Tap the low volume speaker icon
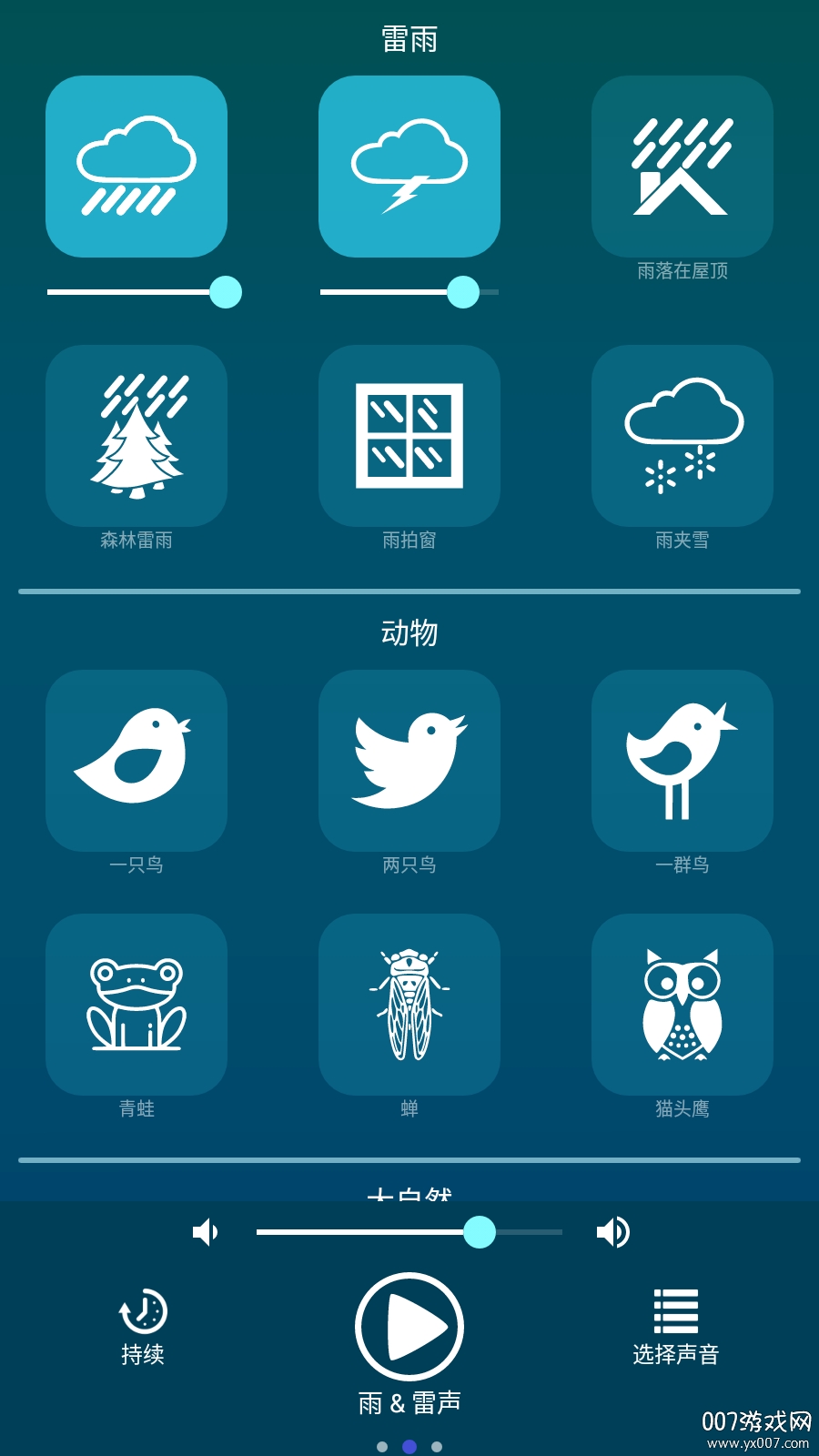The image size is (819, 1456). [x=206, y=1232]
